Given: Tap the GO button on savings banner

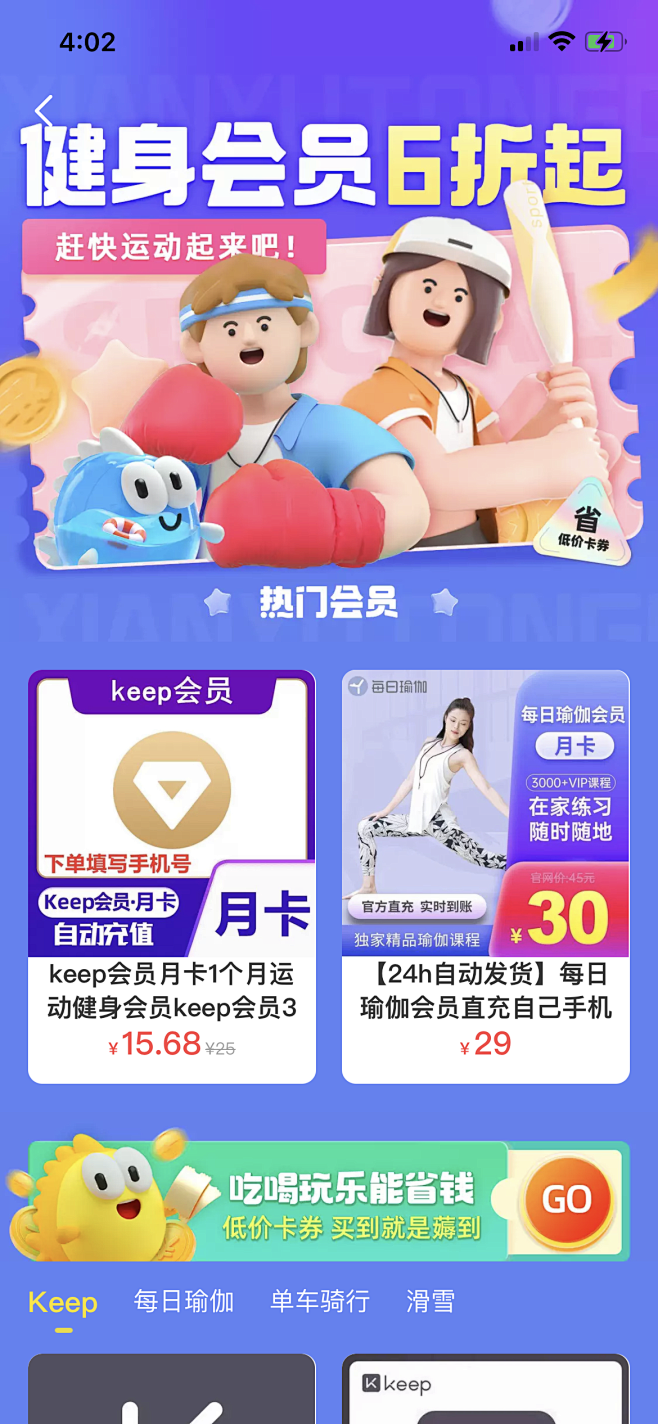Looking at the screenshot, I should pyautogui.click(x=567, y=1200).
